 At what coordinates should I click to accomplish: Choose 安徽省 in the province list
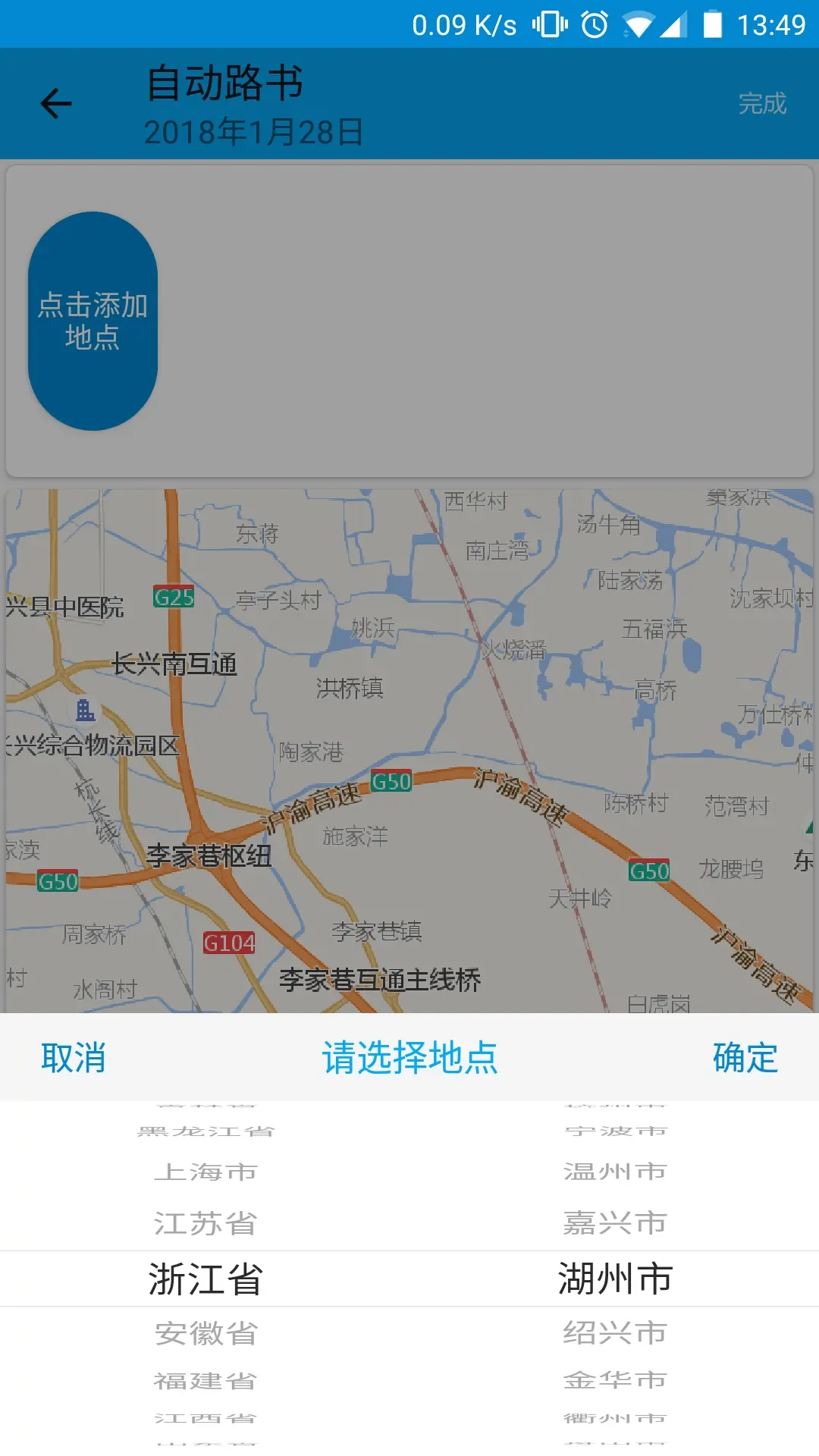click(x=206, y=1332)
